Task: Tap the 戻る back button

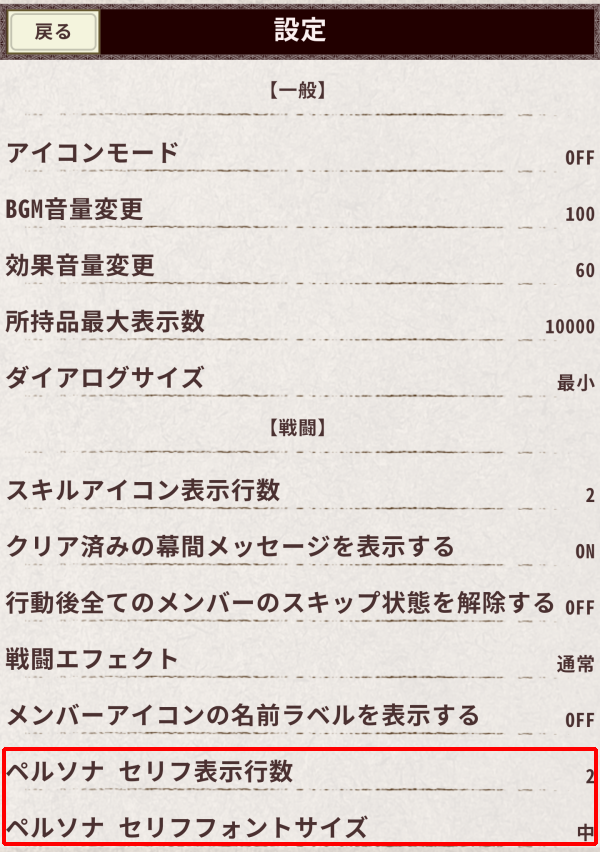Action: click(x=53, y=31)
